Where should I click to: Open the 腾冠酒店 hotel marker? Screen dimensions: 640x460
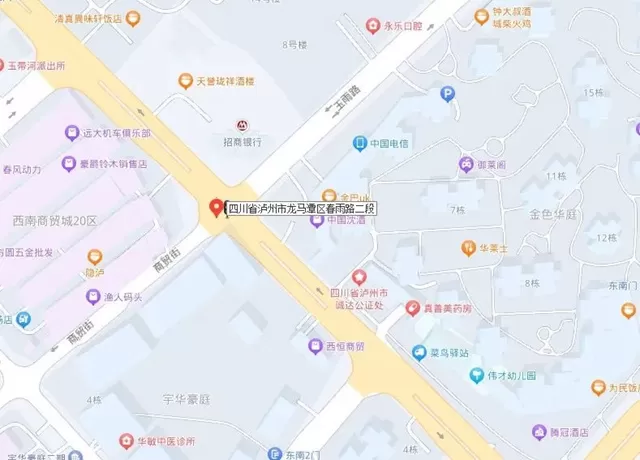tap(539, 432)
